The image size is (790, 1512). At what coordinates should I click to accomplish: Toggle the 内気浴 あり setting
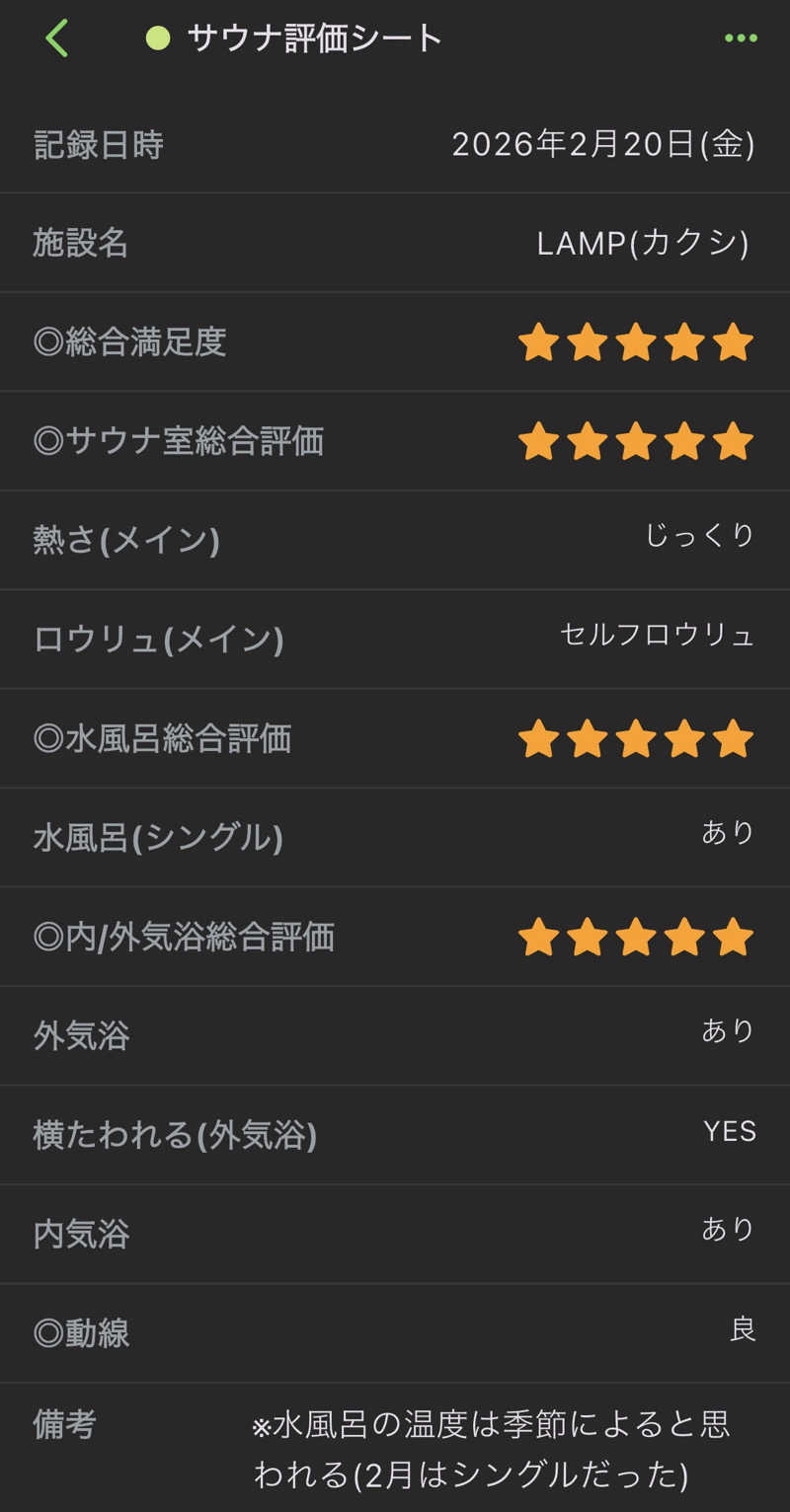[728, 1230]
